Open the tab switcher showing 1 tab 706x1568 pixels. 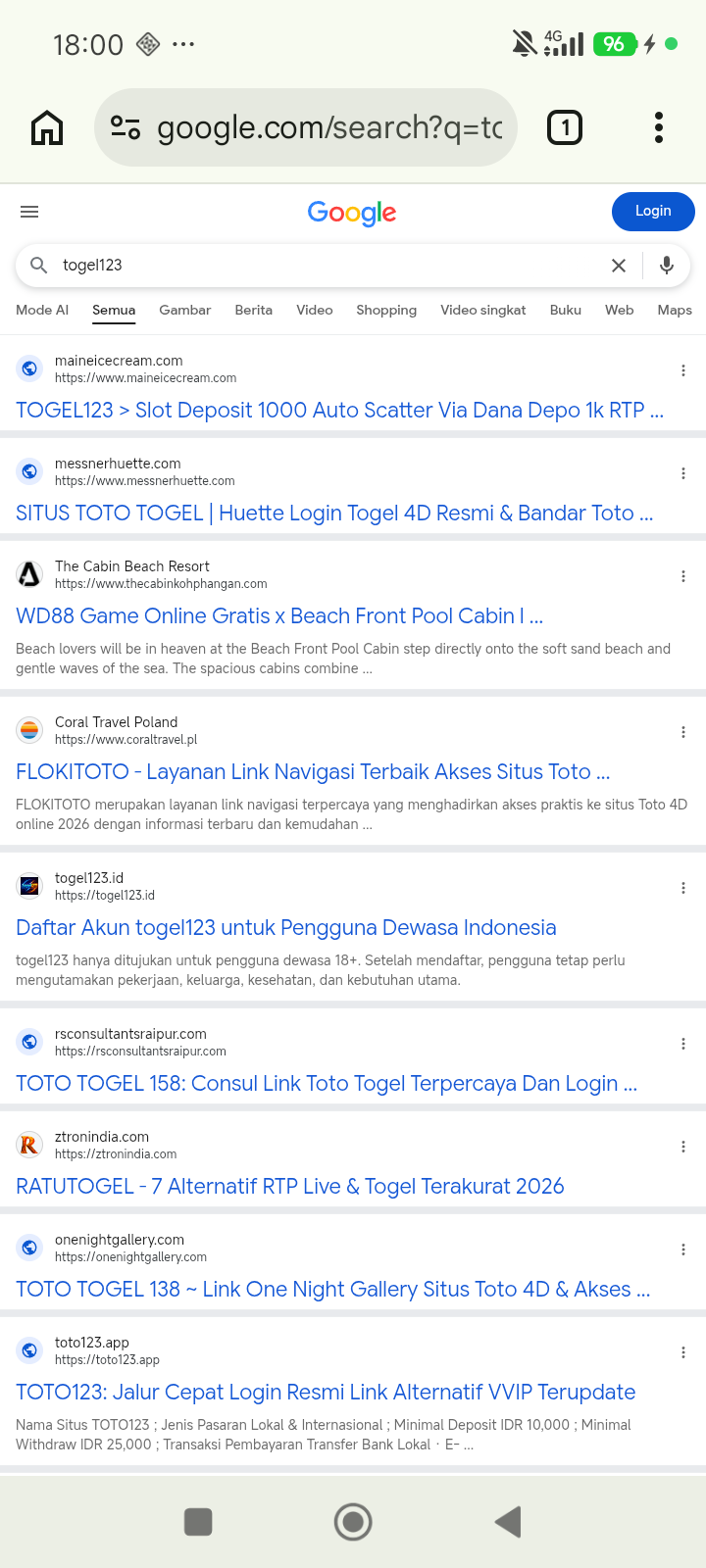click(x=565, y=127)
